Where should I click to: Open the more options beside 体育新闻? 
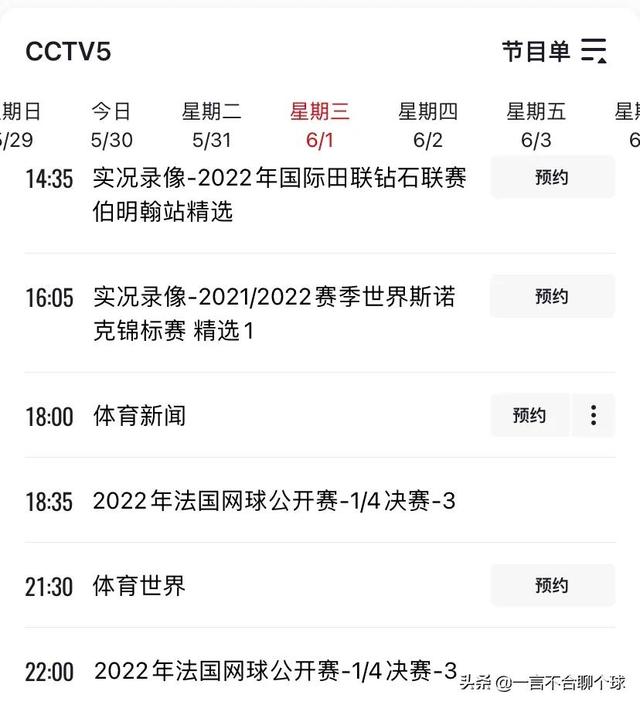[x=594, y=415]
